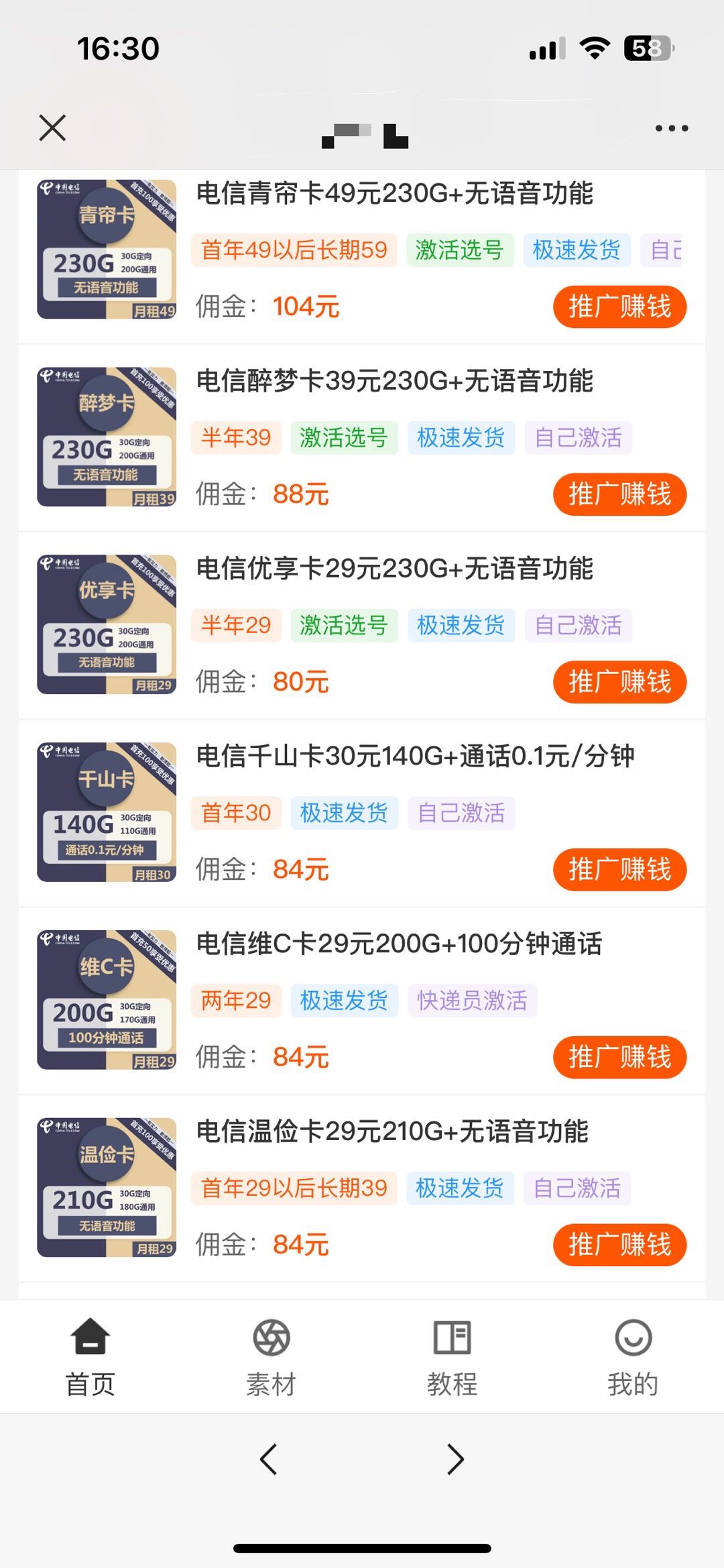Open the 电信维C卡 product thumbnail
724x1568 pixels.
click(x=107, y=999)
